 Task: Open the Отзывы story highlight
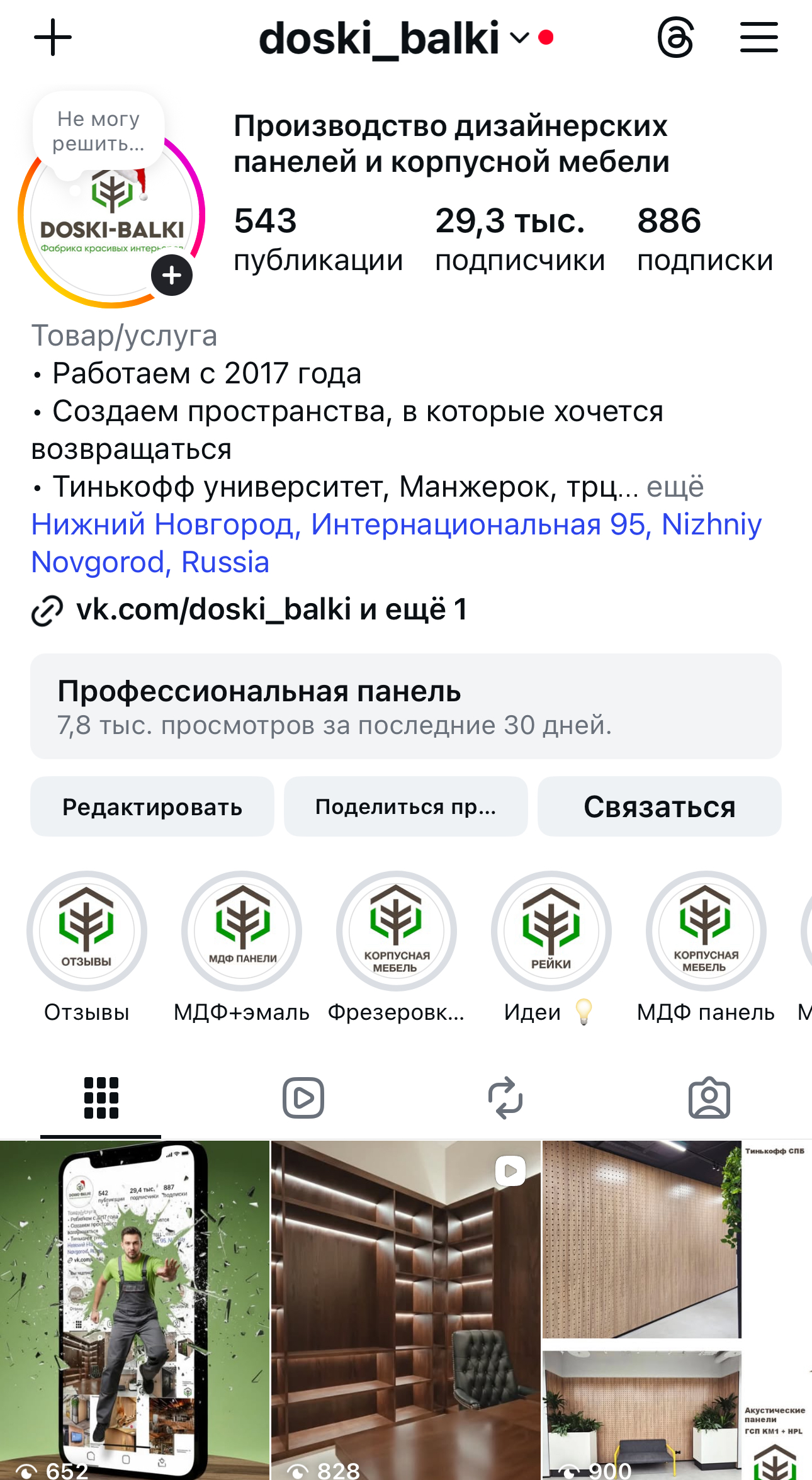[87, 930]
